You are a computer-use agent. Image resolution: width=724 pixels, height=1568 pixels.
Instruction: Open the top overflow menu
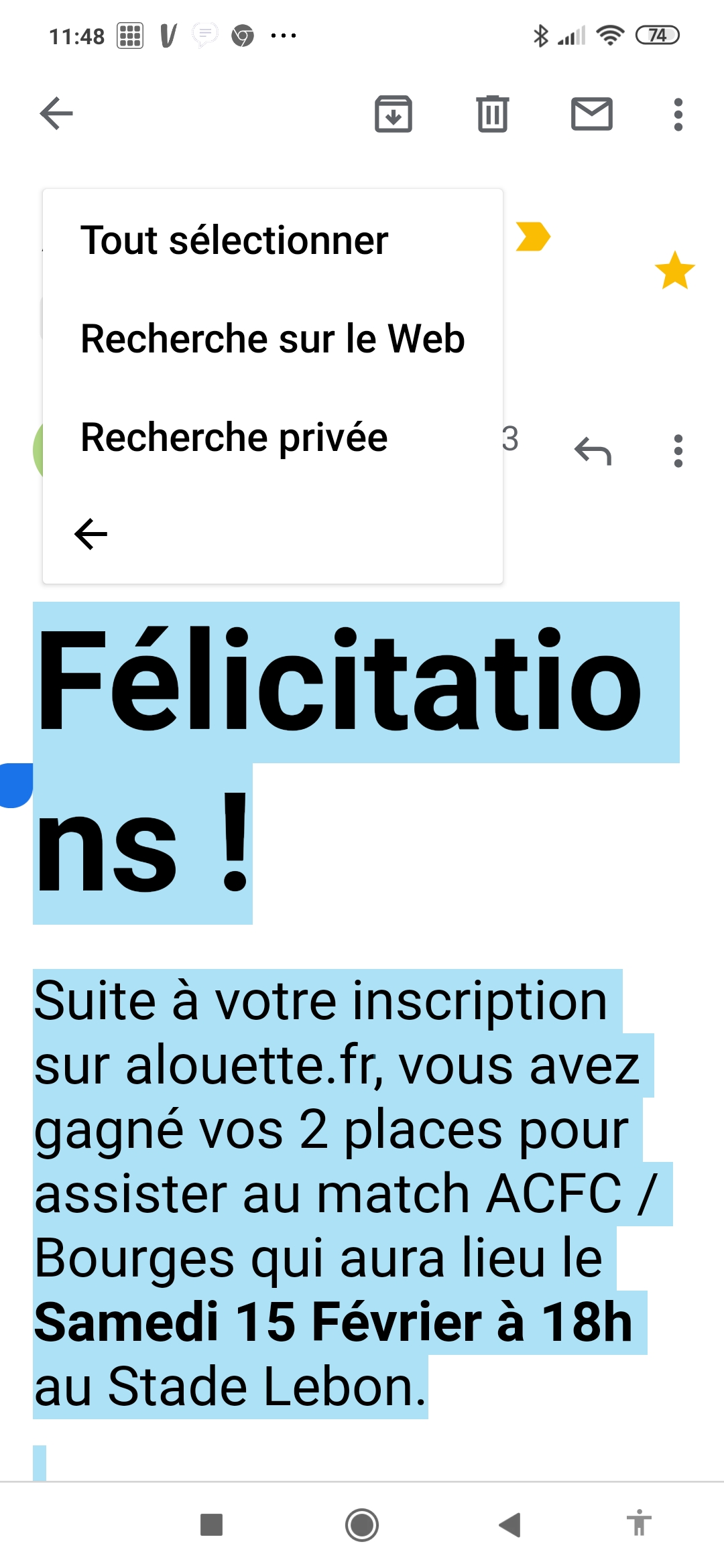coord(678,115)
